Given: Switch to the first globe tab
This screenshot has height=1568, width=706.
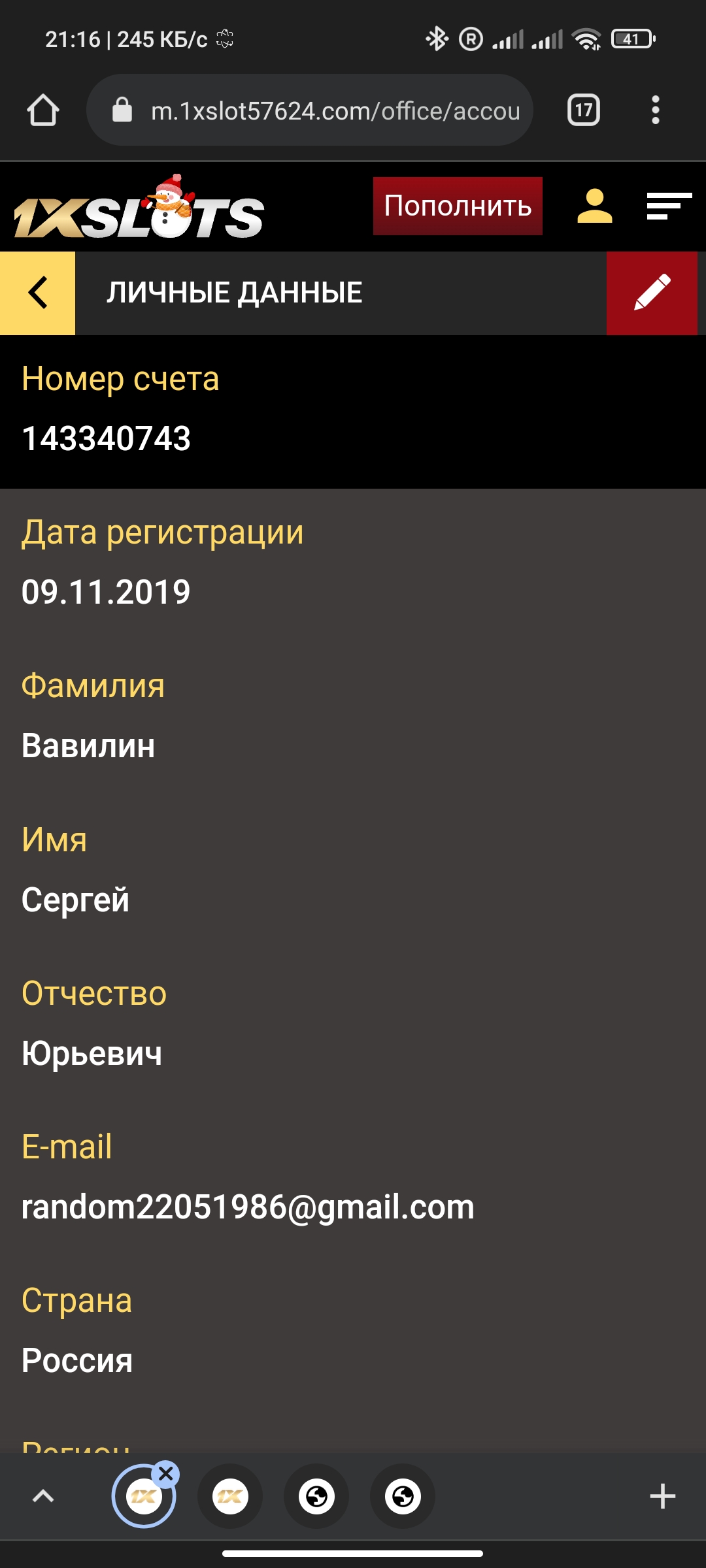Looking at the screenshot, I should [316, 1496].
